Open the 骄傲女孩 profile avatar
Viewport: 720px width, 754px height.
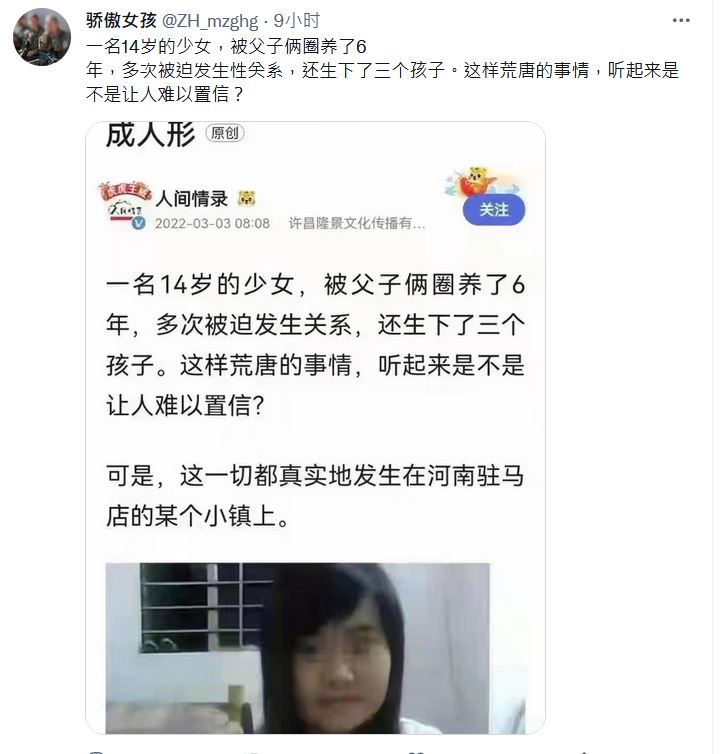pyautogui.click(x=41, y=37)
